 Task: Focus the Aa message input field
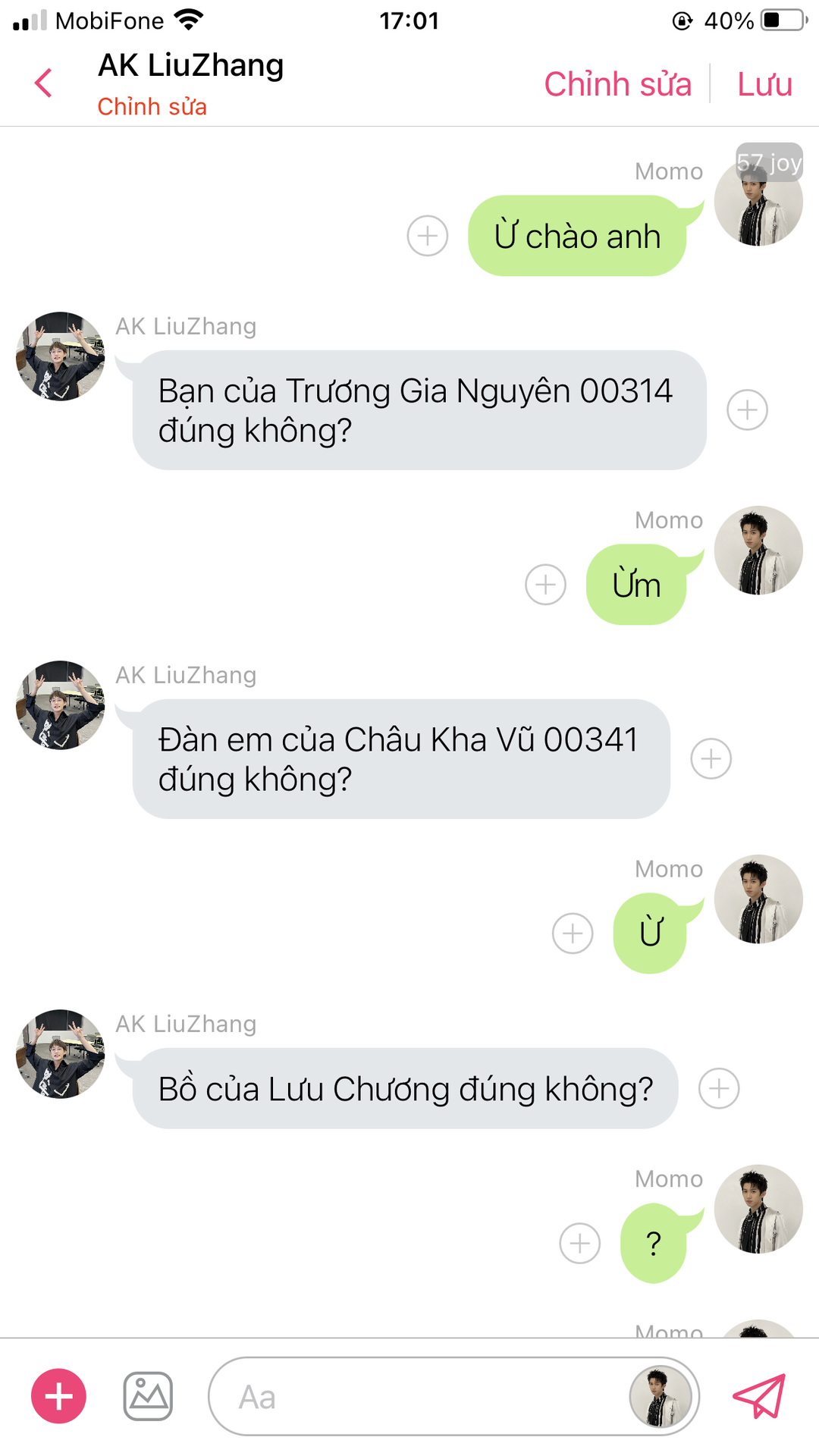click(417, 1397)
